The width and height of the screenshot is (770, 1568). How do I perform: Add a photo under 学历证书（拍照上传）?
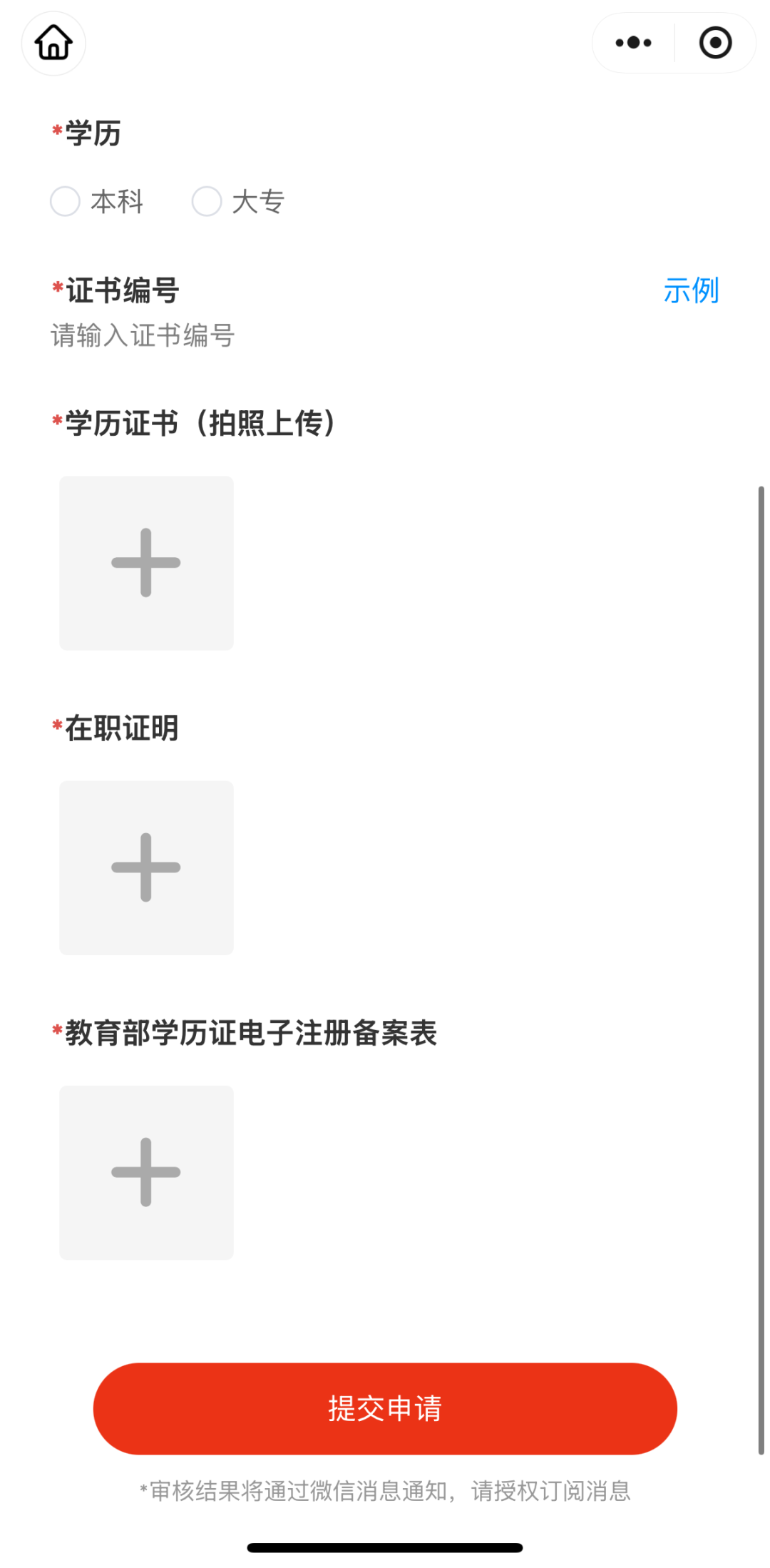coord(146,563)
